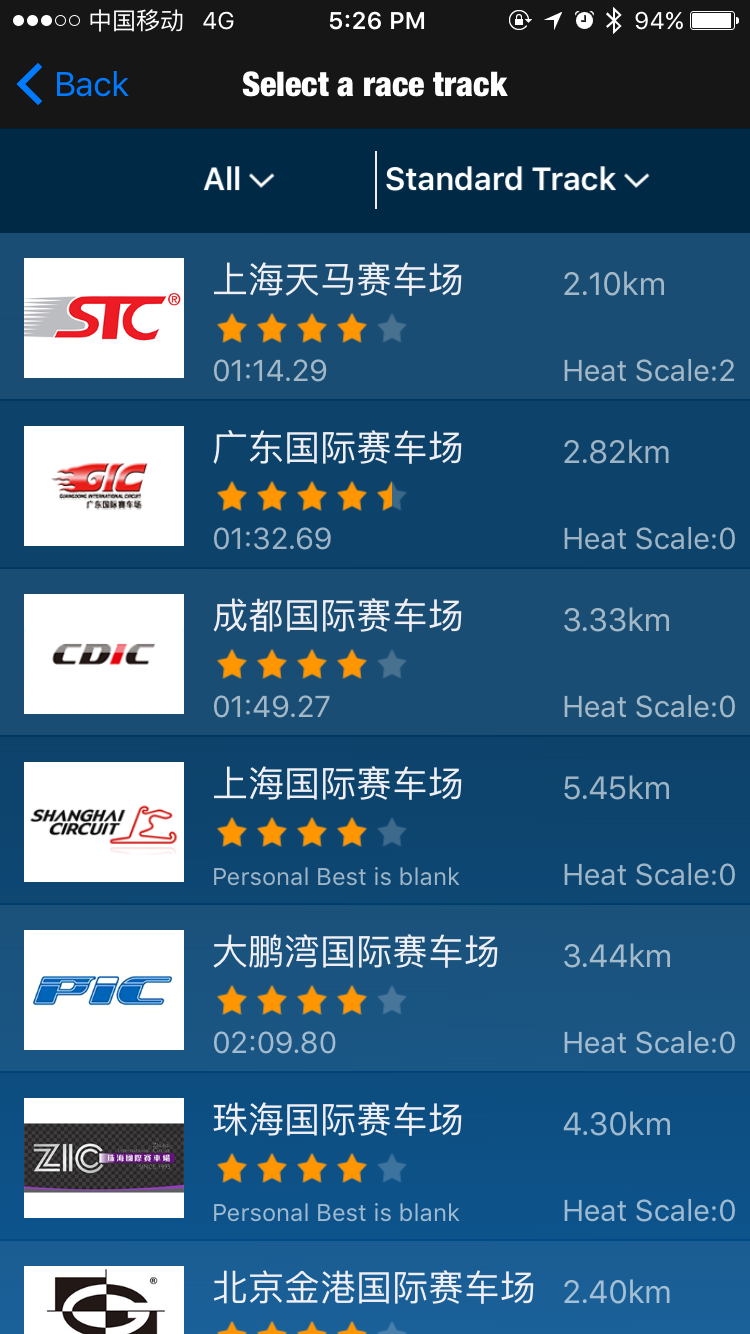Select the 珠海国际赛车场 ZIC track
This screenshot has height=1334, width=750.
click(375, 1158)
